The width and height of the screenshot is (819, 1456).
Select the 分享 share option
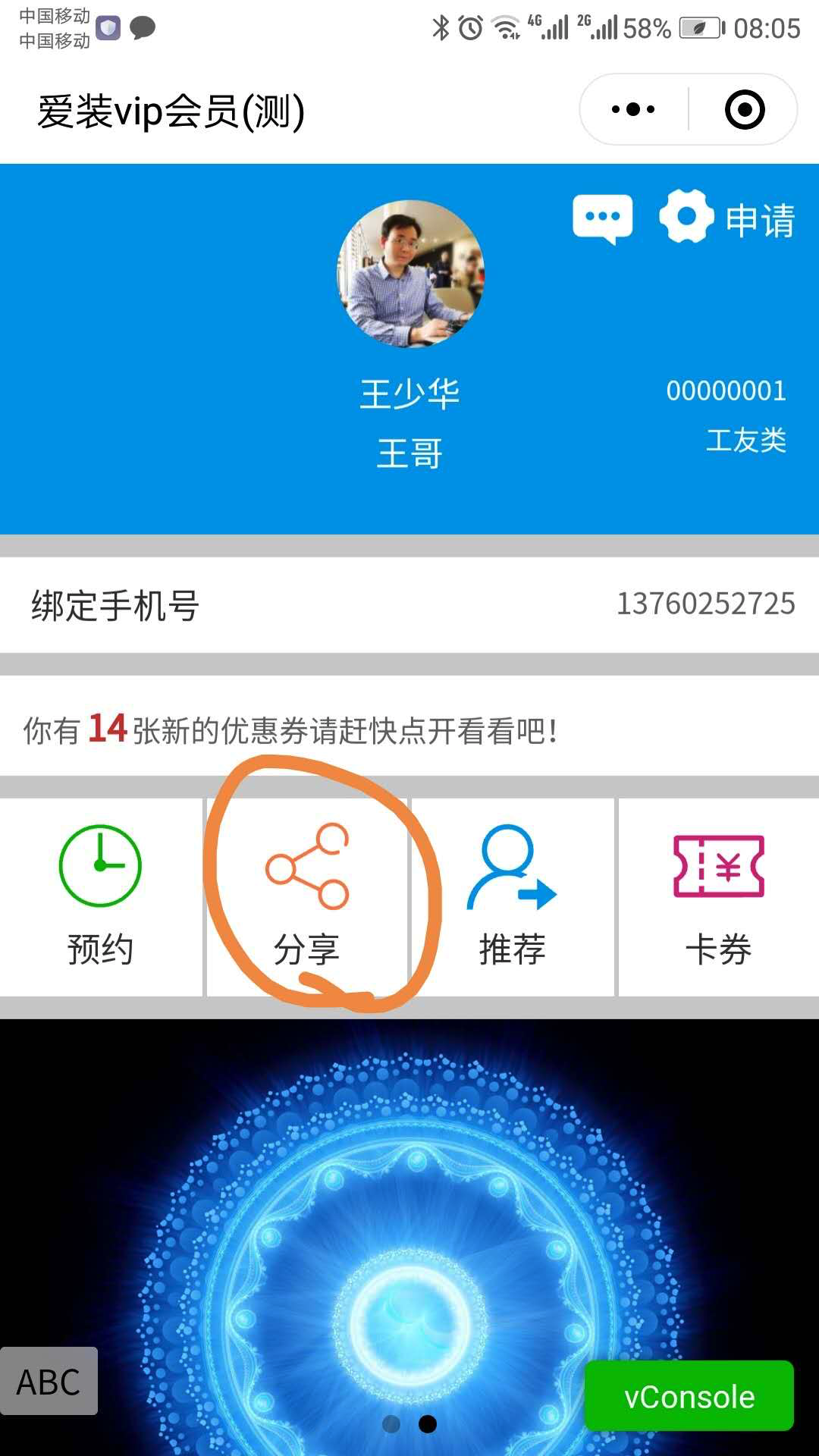coord(307,896)
